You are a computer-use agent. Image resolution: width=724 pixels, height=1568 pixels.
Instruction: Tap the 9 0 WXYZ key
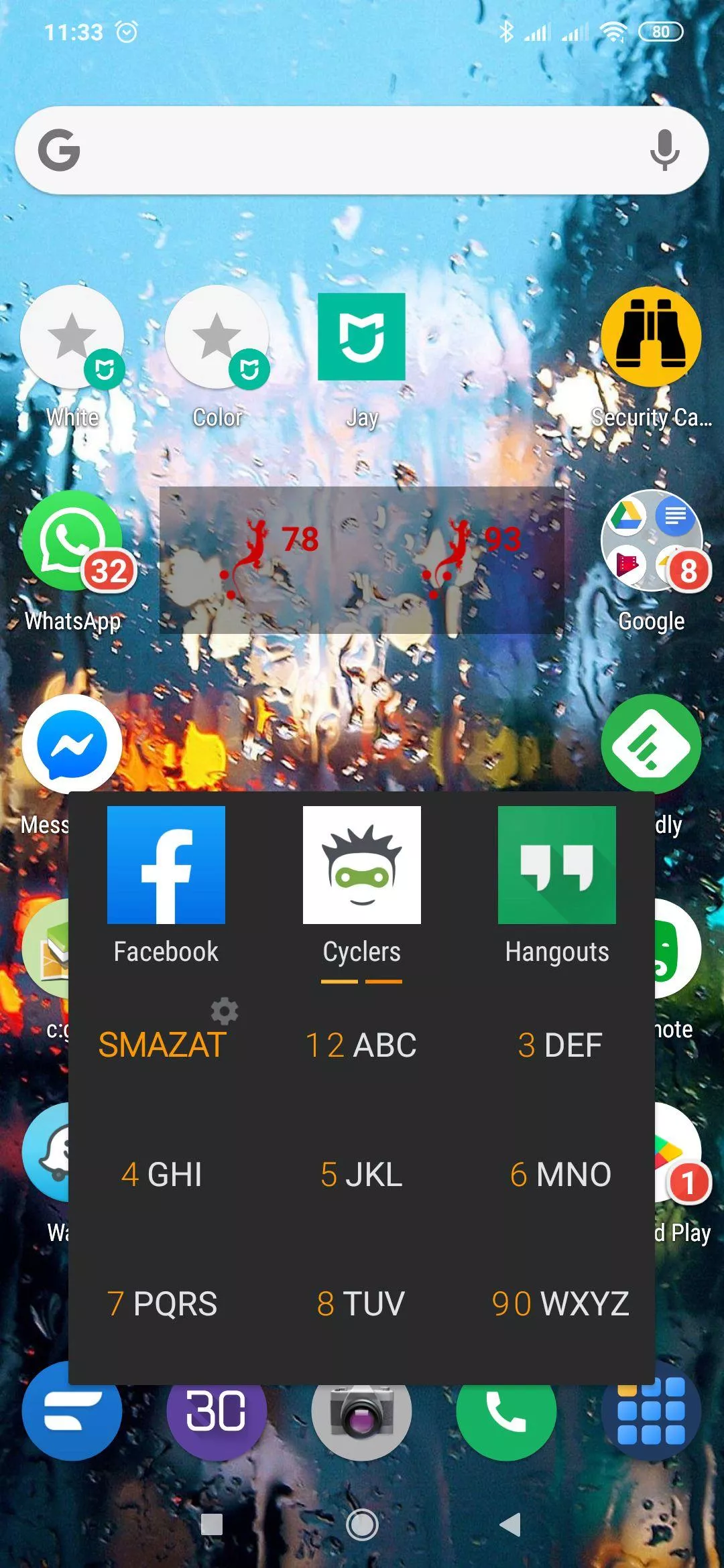(560, 1303)
